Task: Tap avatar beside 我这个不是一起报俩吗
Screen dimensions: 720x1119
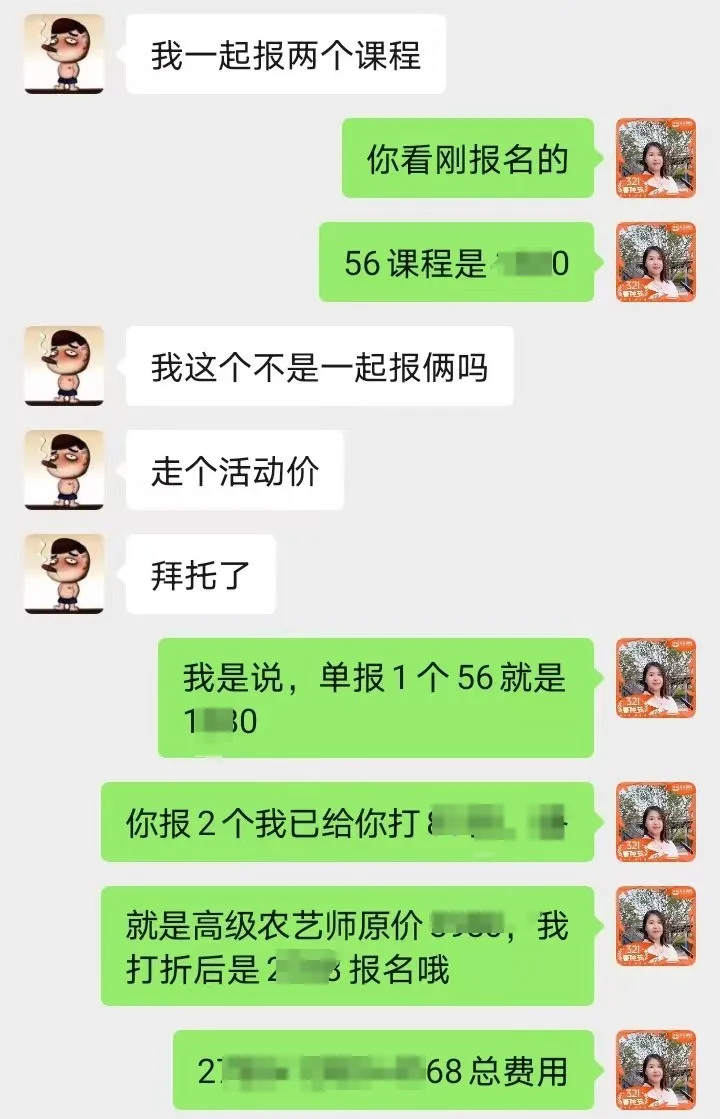Action: 64,366
